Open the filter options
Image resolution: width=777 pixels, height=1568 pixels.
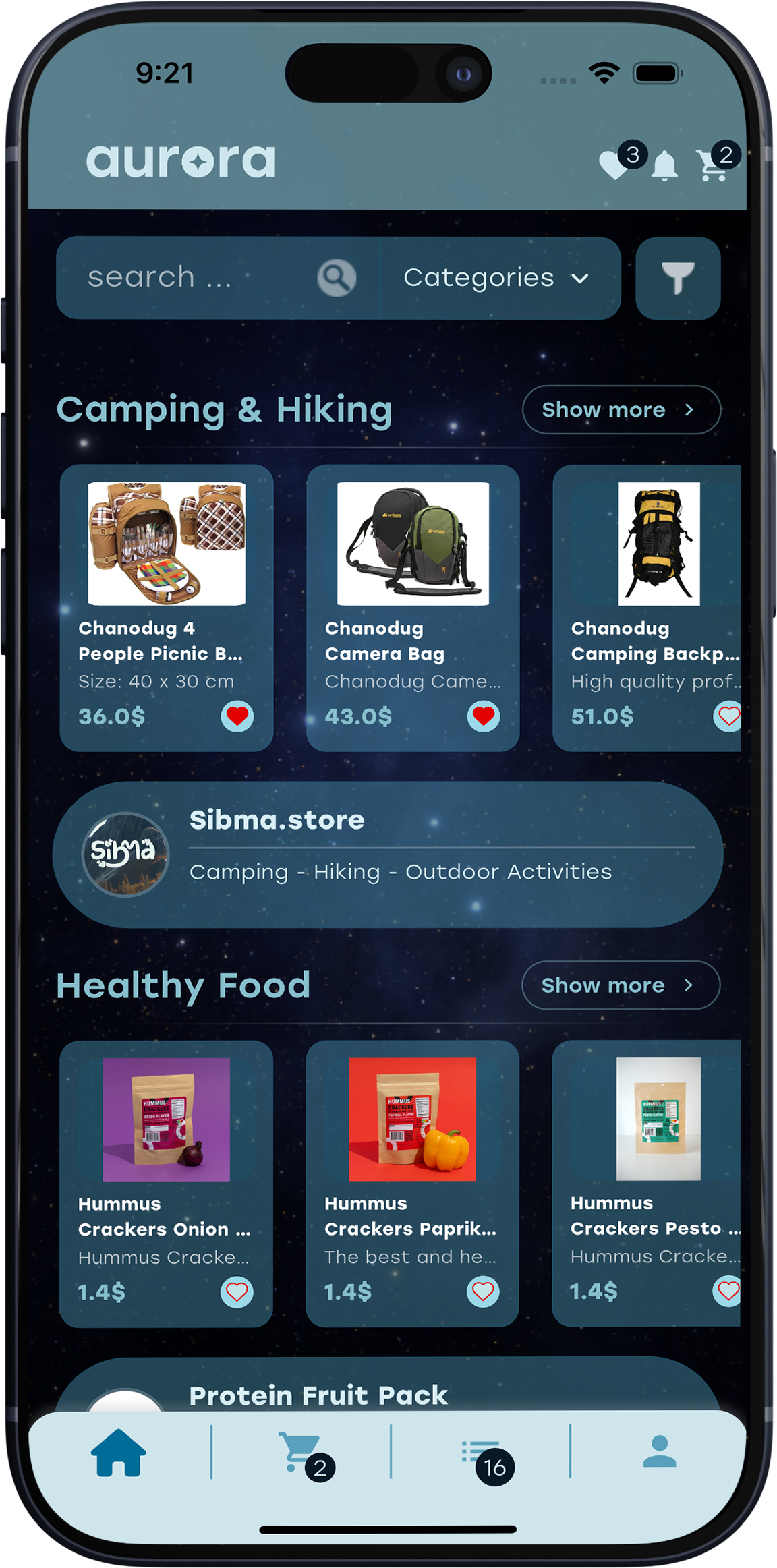(x=678, y=278)
